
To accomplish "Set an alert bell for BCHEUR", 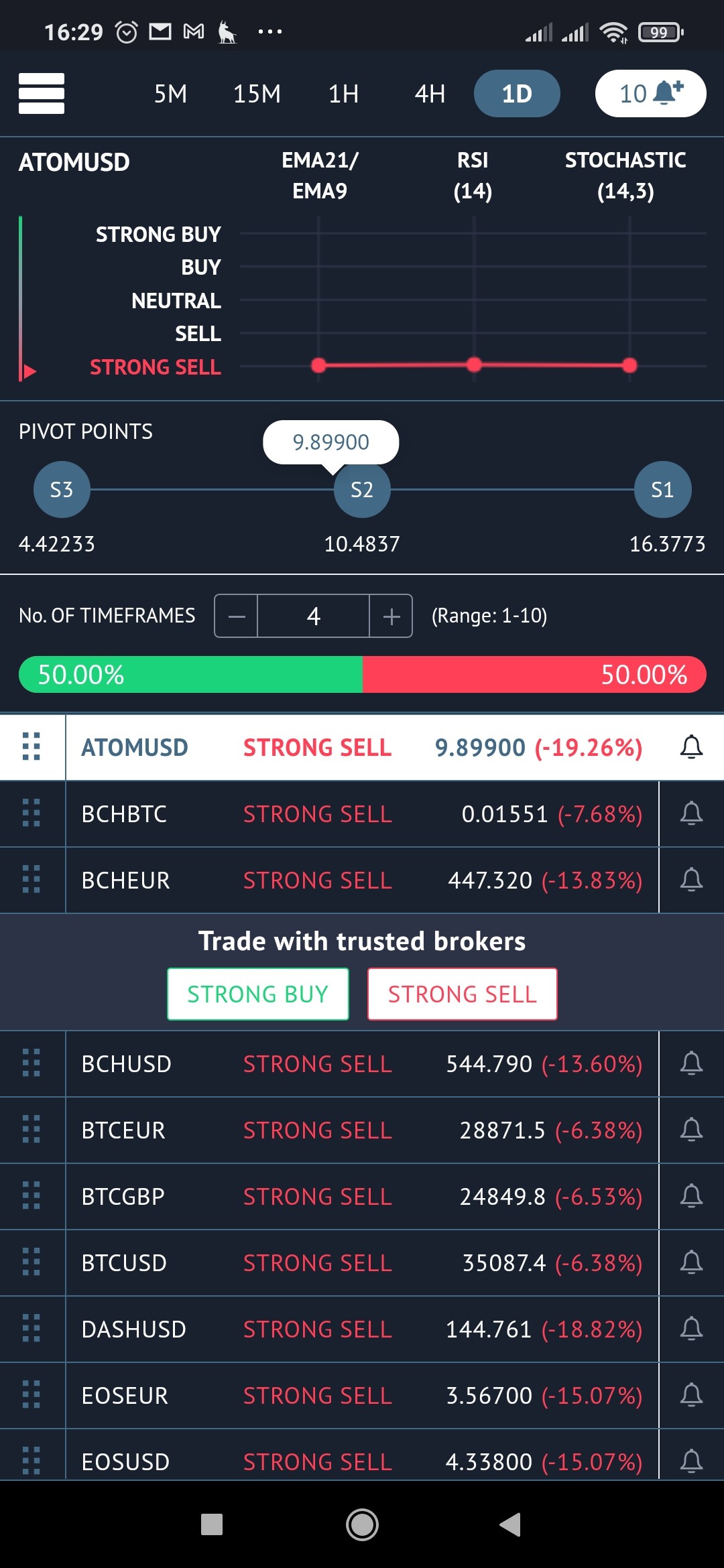I will point(691,880).
